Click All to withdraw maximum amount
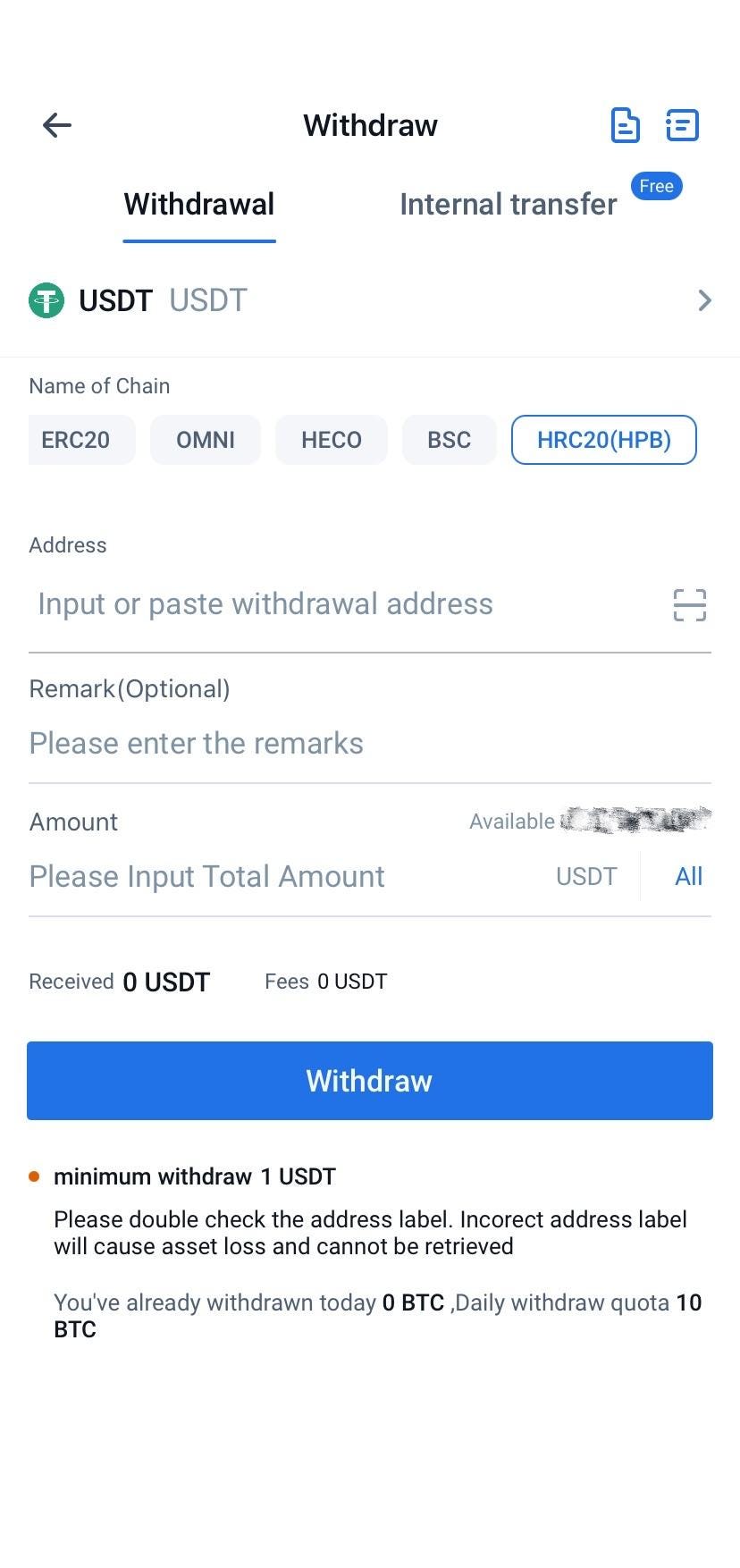Viewport: 740px width, 1568px height. [689, 876]
